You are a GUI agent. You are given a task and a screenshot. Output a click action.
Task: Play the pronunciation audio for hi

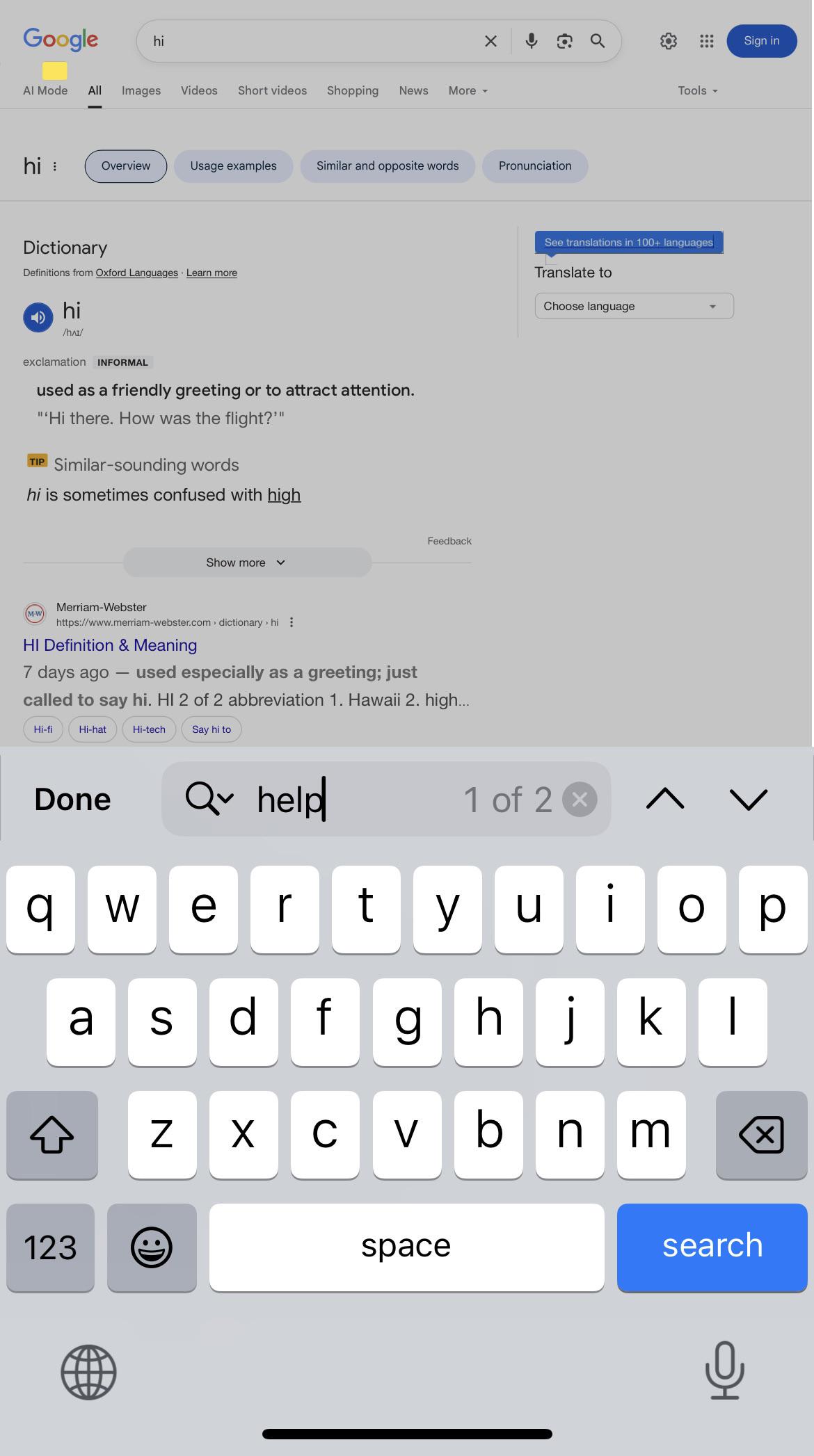pos(38,318)
